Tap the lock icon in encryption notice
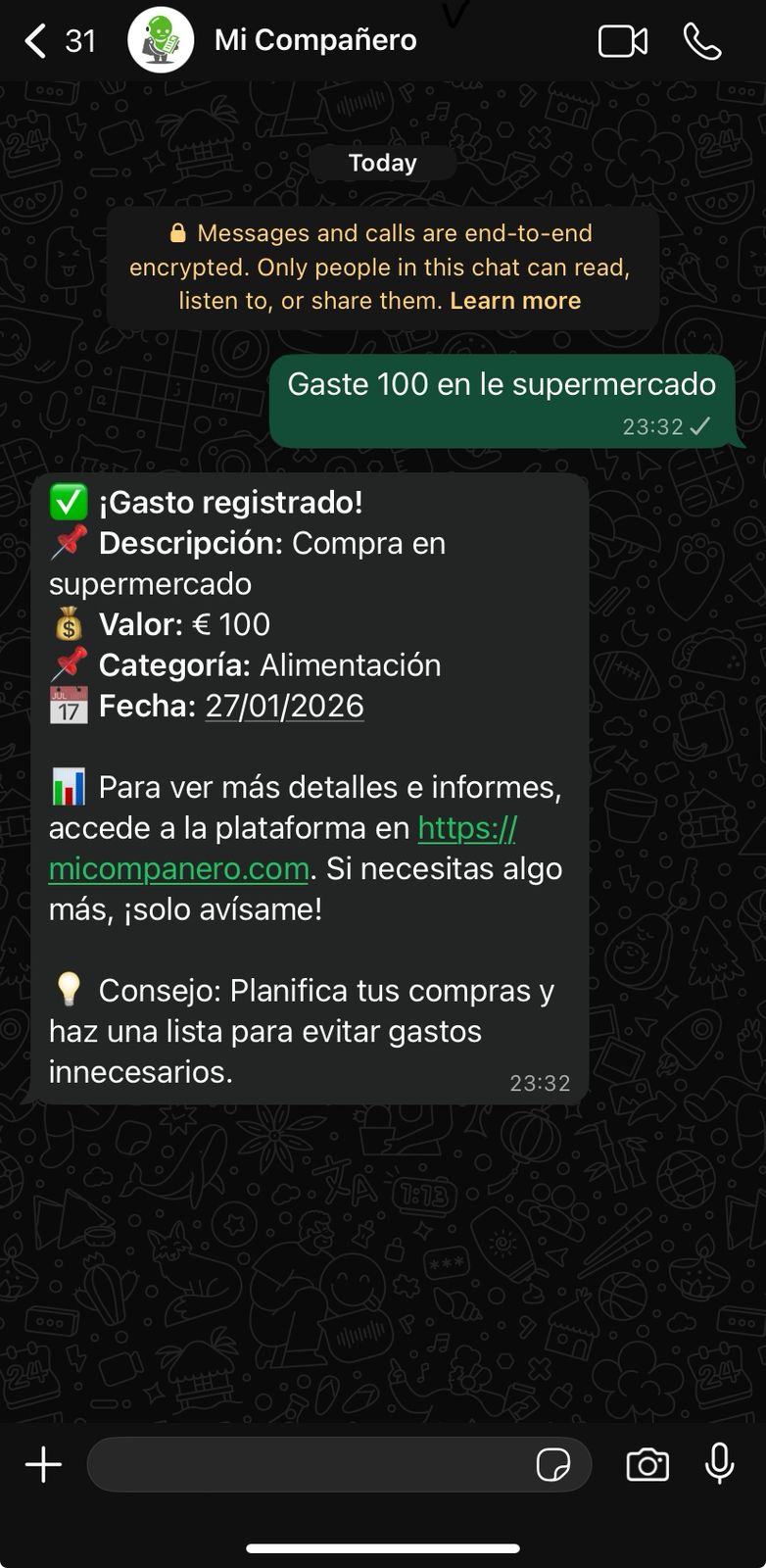Screen dimensions: 766x1568 coord(177,233)
